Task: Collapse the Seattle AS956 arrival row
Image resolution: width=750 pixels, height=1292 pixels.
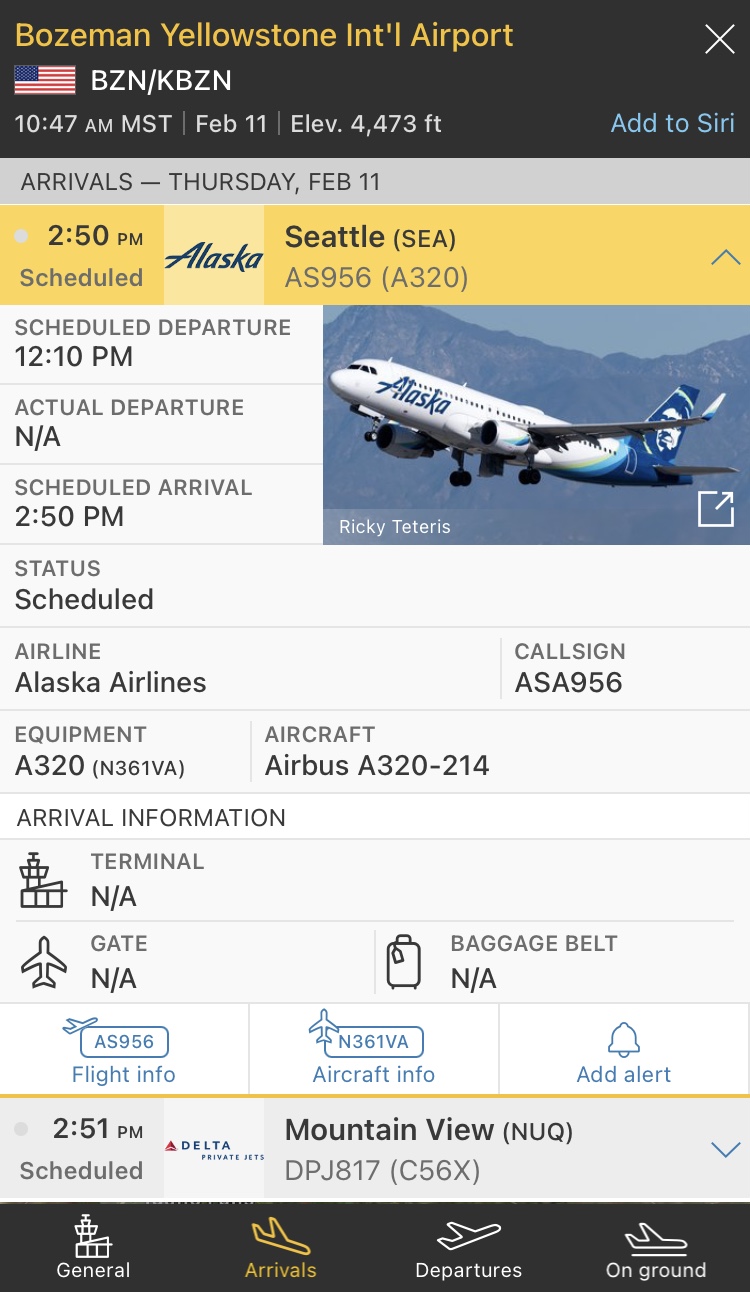Action: 724,257
